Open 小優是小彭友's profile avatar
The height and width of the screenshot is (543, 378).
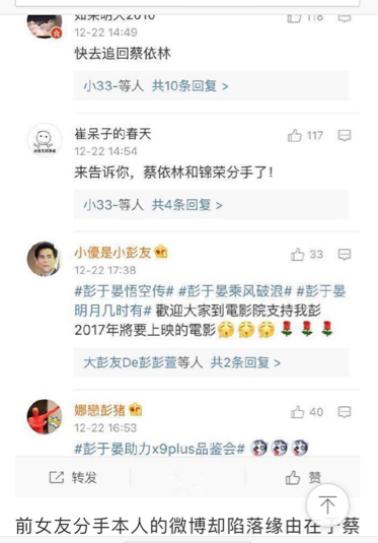tap(44, 259)
